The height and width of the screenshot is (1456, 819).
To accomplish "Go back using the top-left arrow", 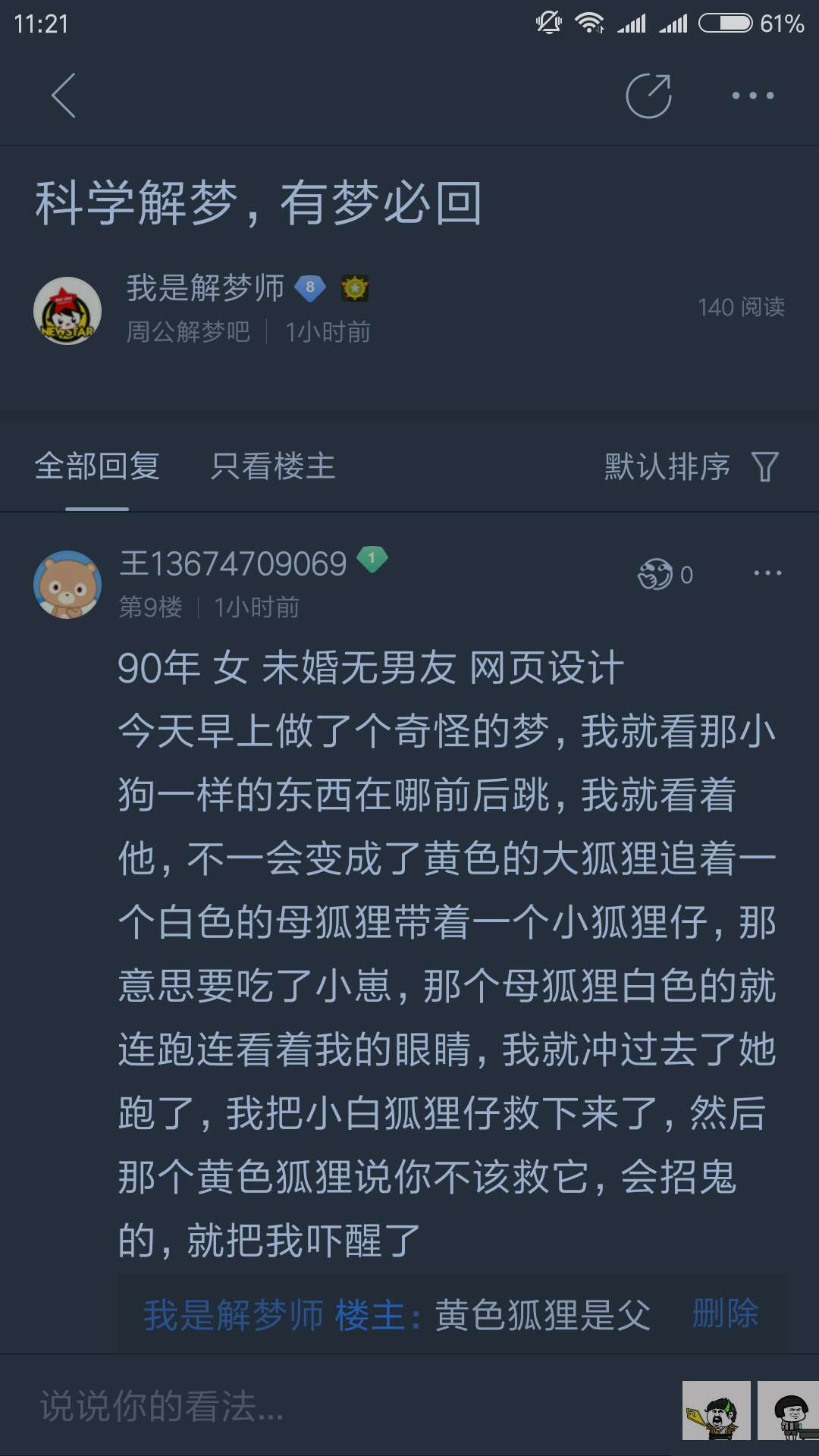I will click(64, 96).
